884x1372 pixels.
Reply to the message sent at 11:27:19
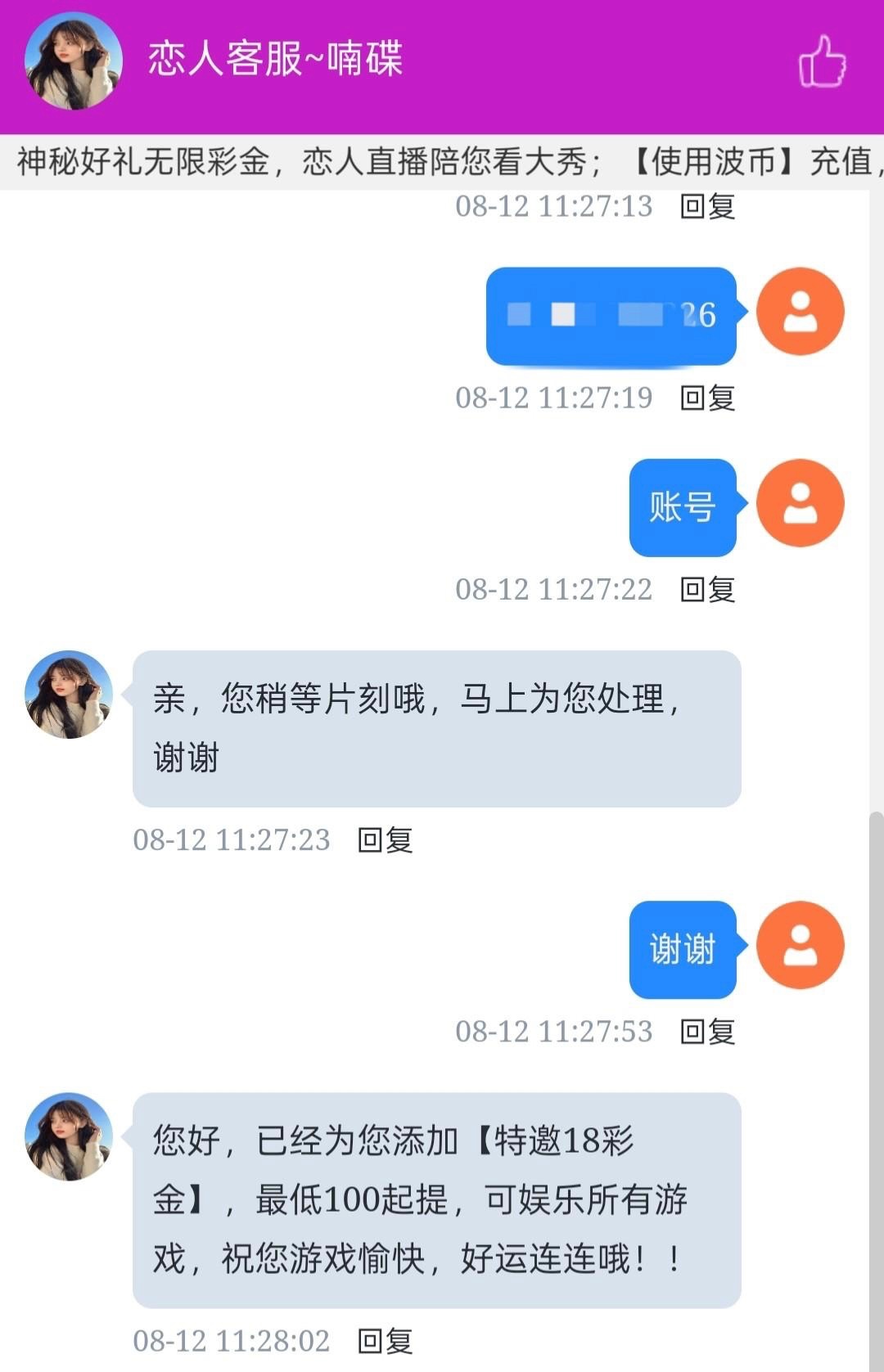[x=707, y=398]
